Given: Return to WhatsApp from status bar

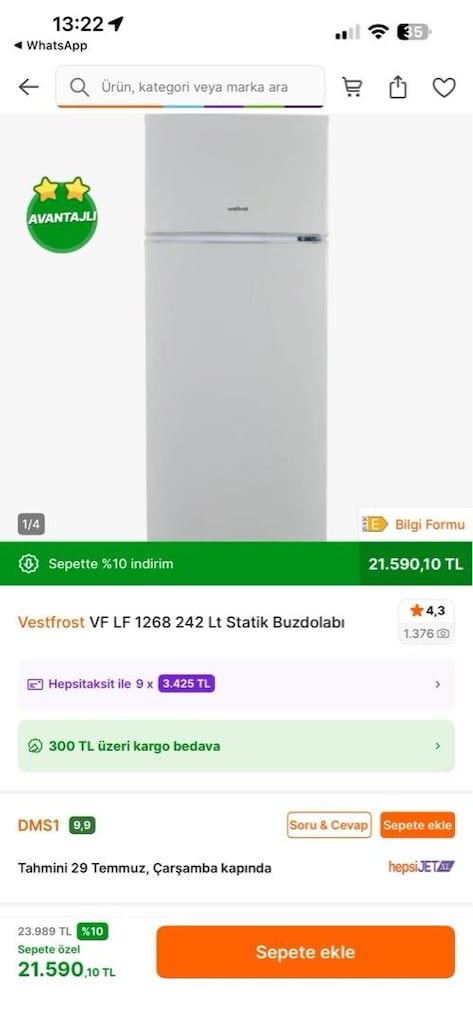Looking at the screenshot, I should [x=50, y=46].
